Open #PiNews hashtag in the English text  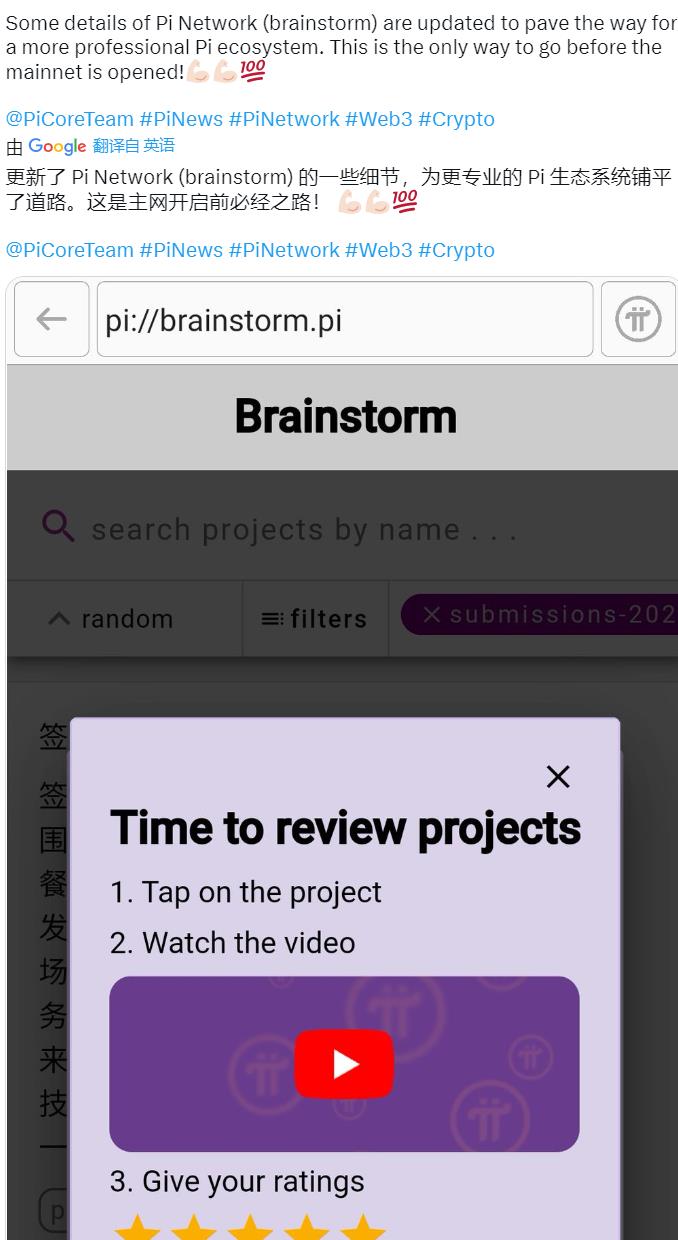point(181,119)
